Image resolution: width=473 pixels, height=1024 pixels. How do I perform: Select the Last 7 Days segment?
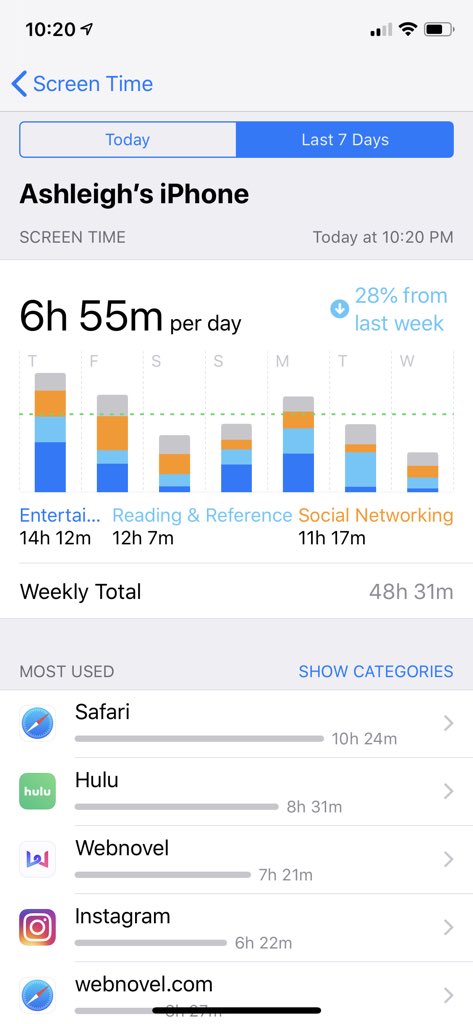click(345, 140)
